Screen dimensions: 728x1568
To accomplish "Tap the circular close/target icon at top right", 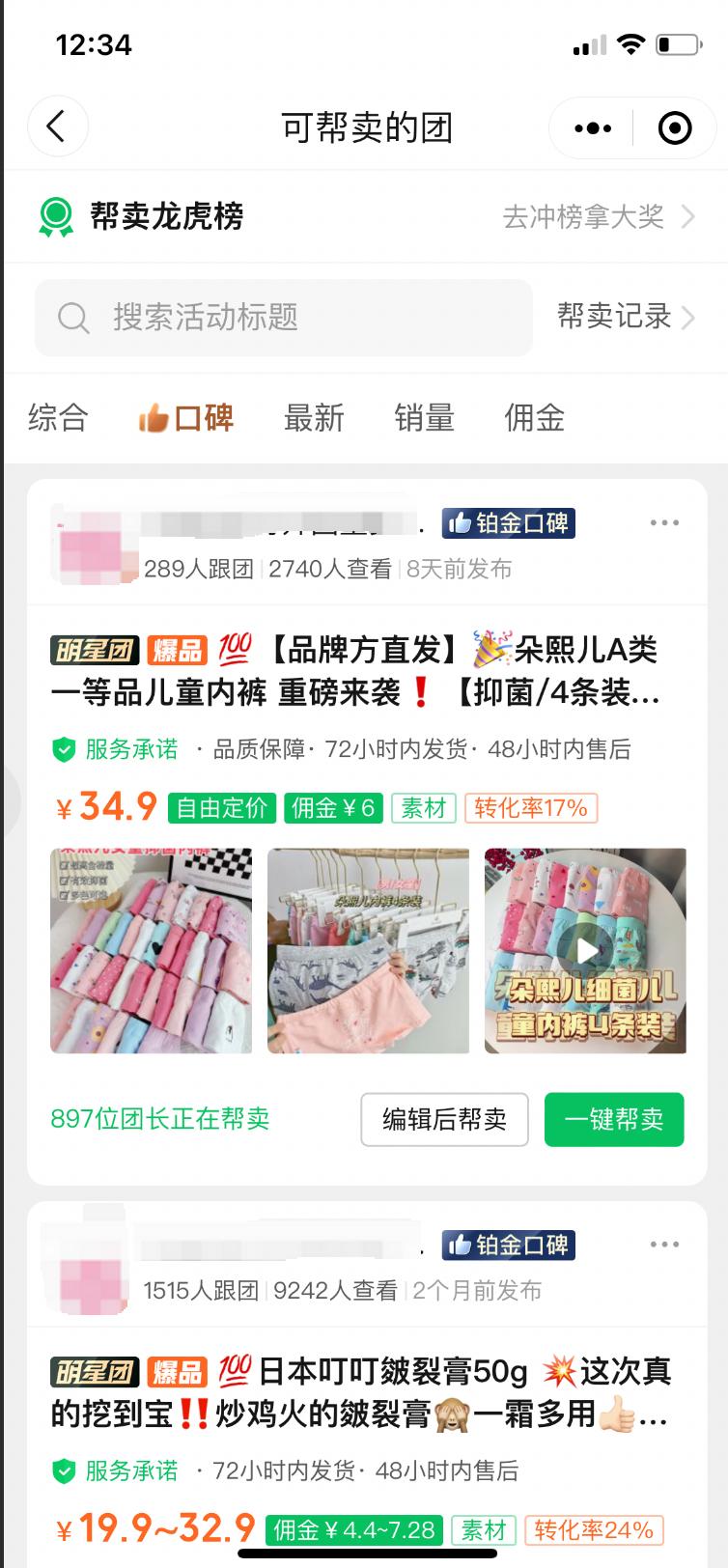I will pyautogui.click(x=673, y=126).
